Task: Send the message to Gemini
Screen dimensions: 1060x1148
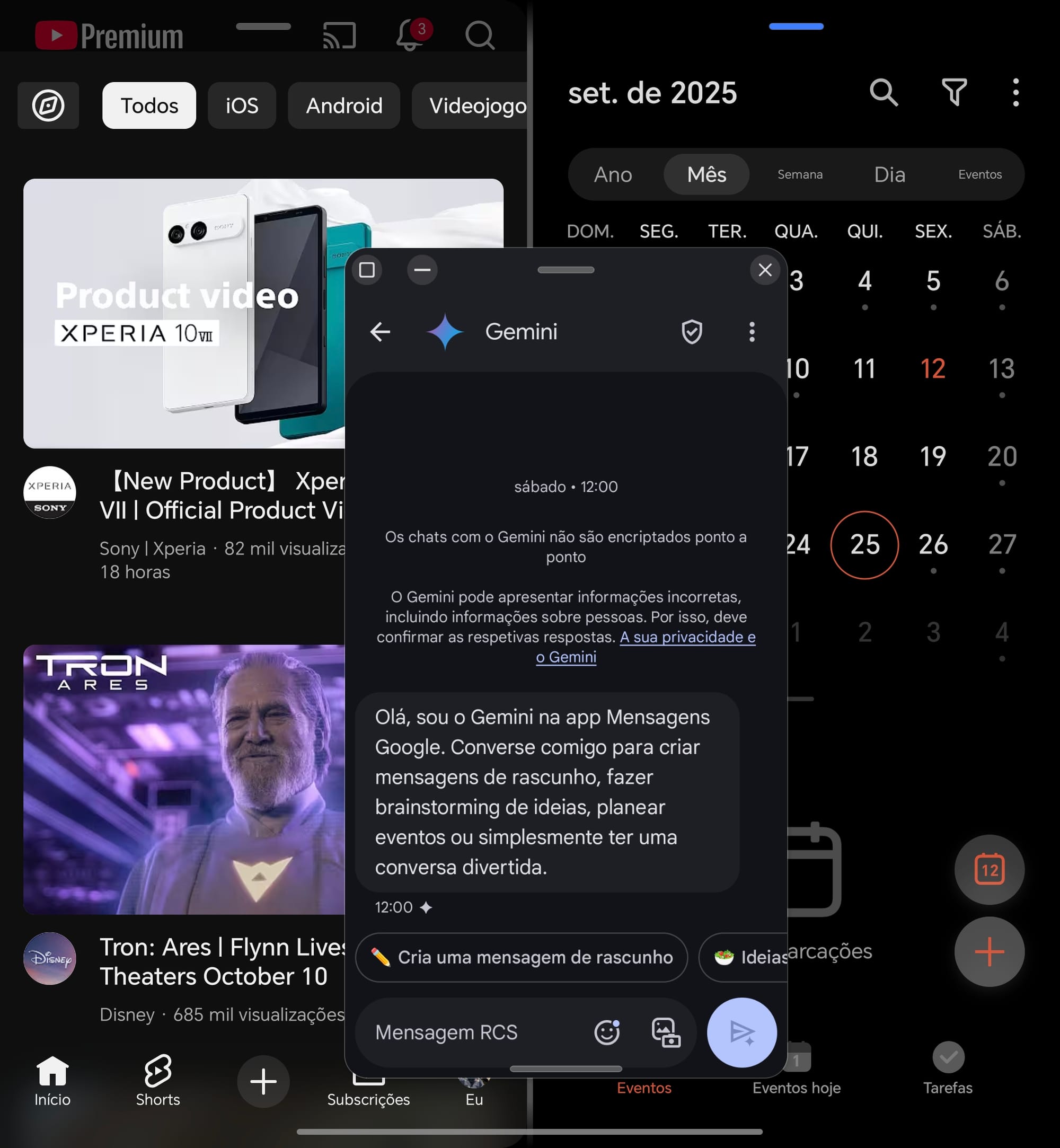Action: point(741,1032)
